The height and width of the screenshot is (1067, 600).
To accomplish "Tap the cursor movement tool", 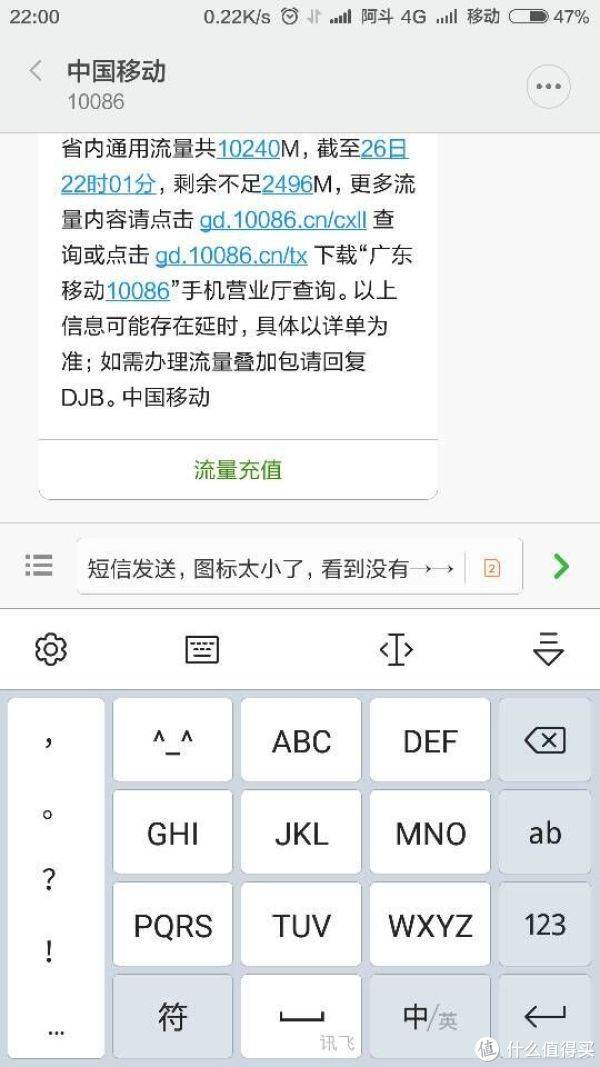I will point(396,650).
